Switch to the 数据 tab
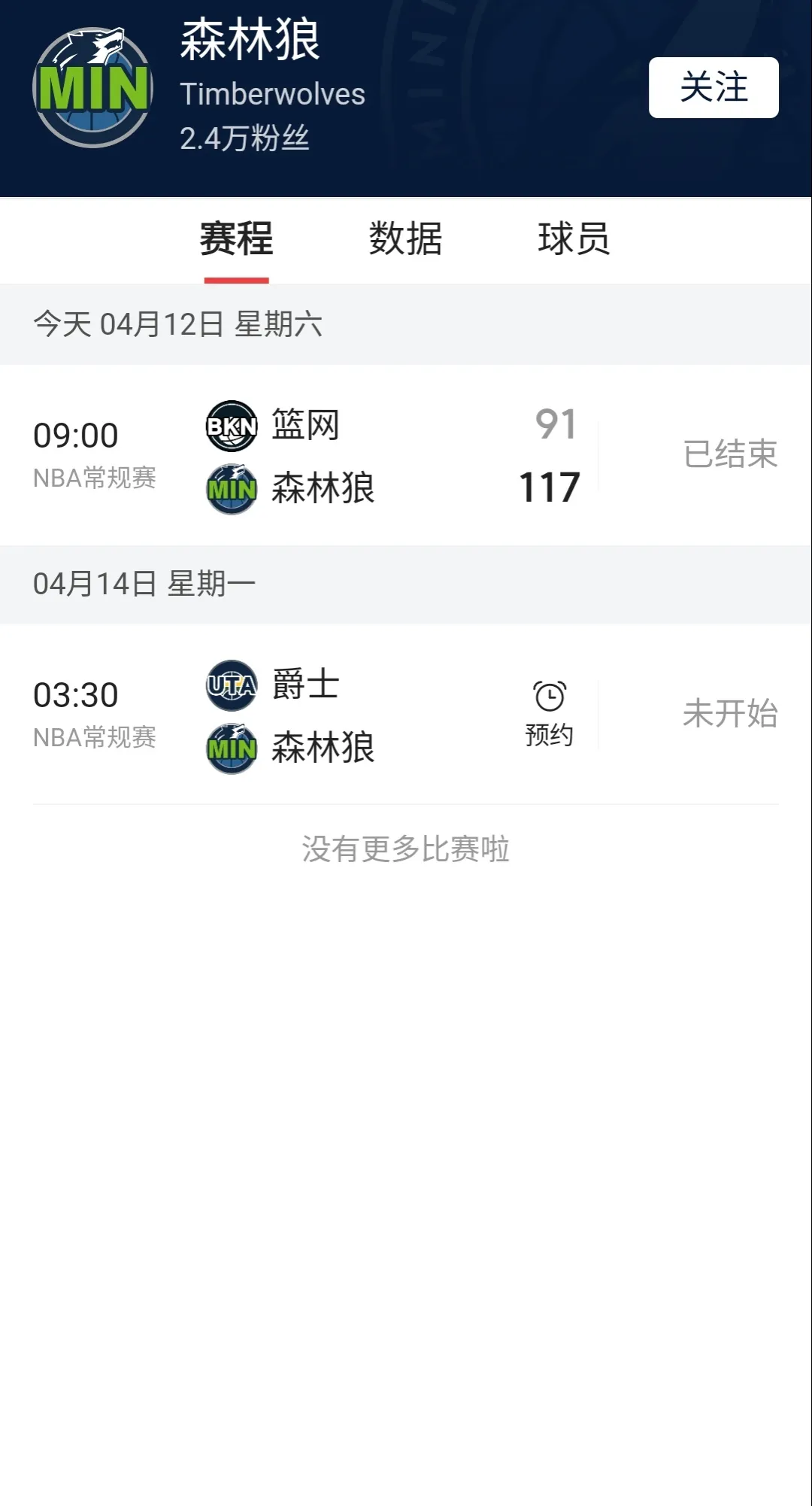This screenshot has width=812, height=1506. [405, 239]
